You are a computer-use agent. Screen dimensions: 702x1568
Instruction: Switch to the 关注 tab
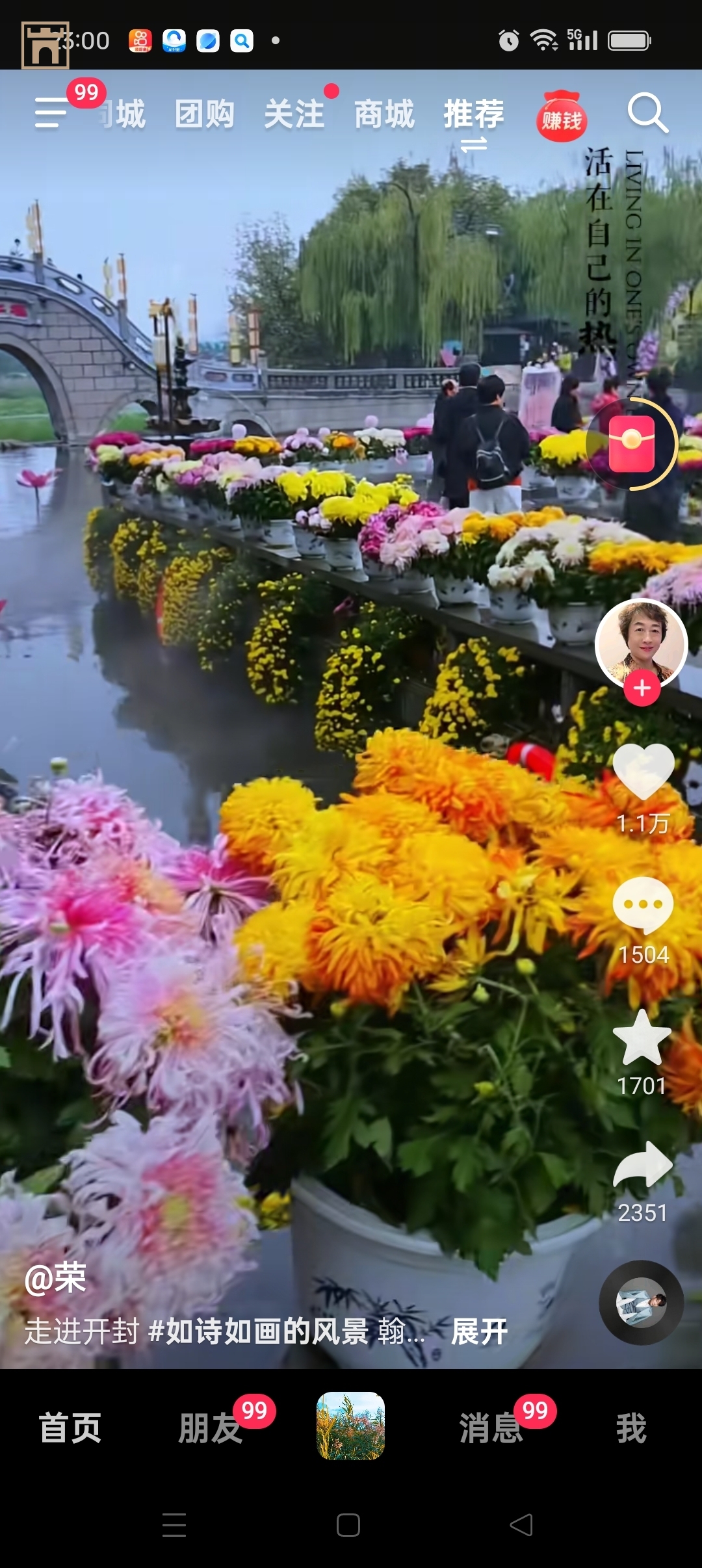pos(294,114)
